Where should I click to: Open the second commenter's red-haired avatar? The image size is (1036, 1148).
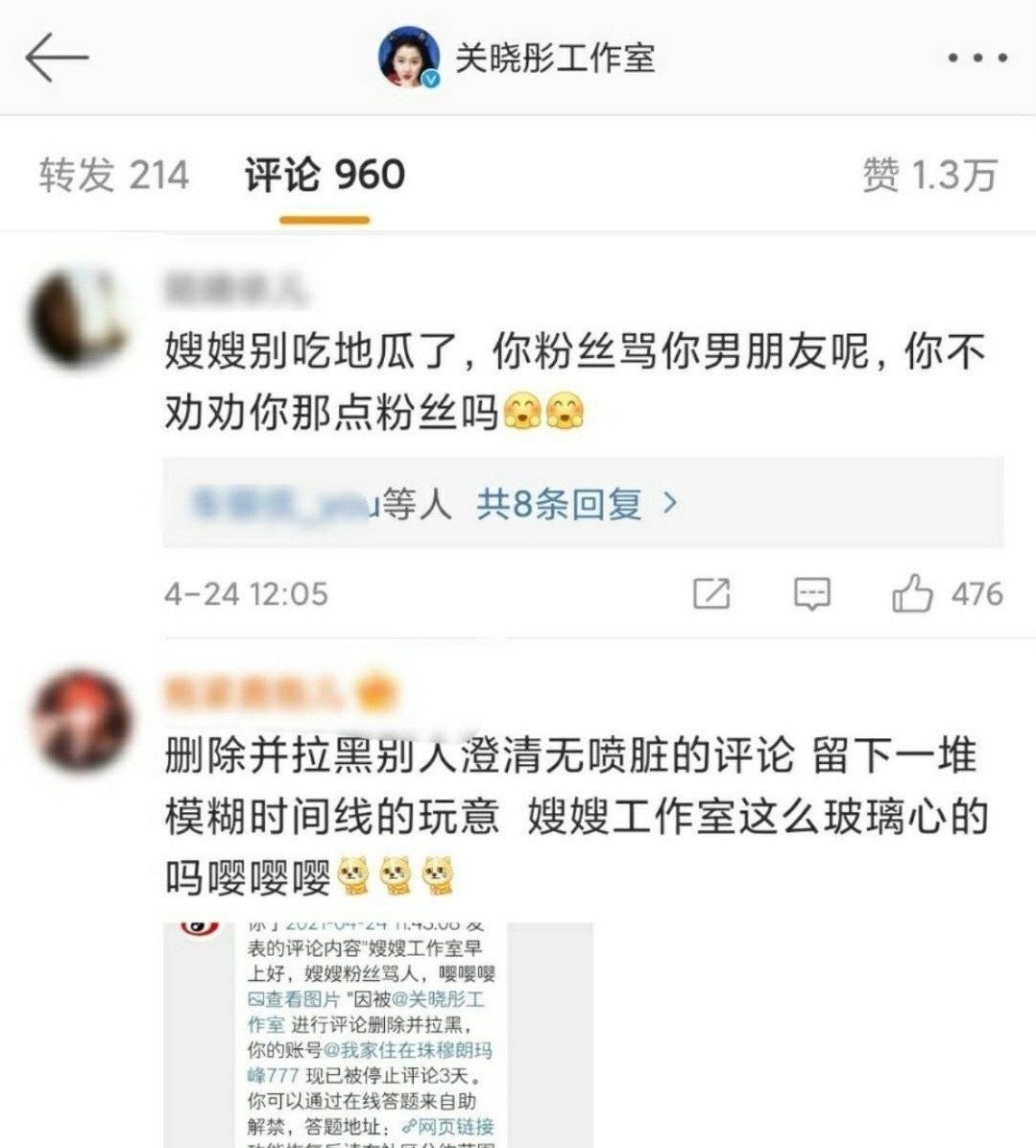80,721
